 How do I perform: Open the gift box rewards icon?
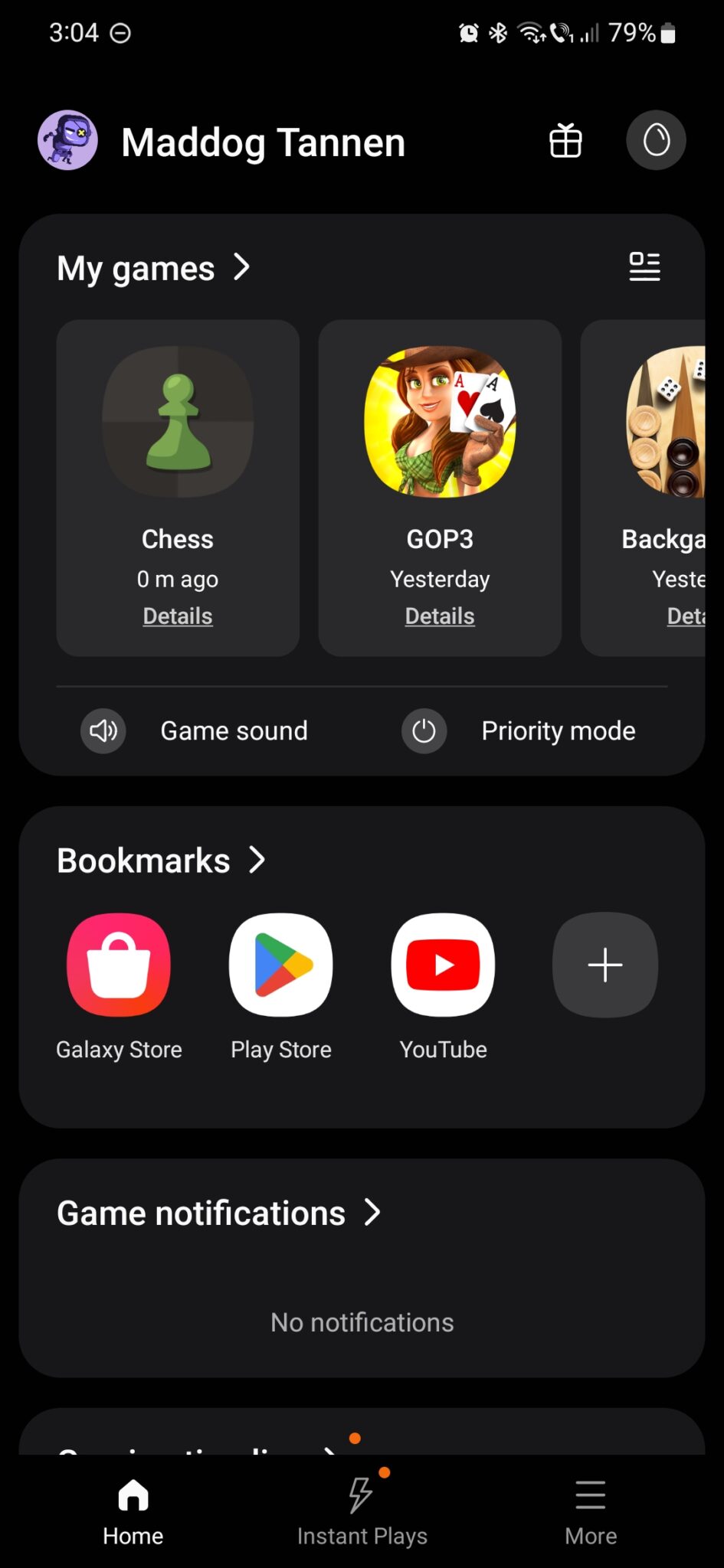pos(565,140)
